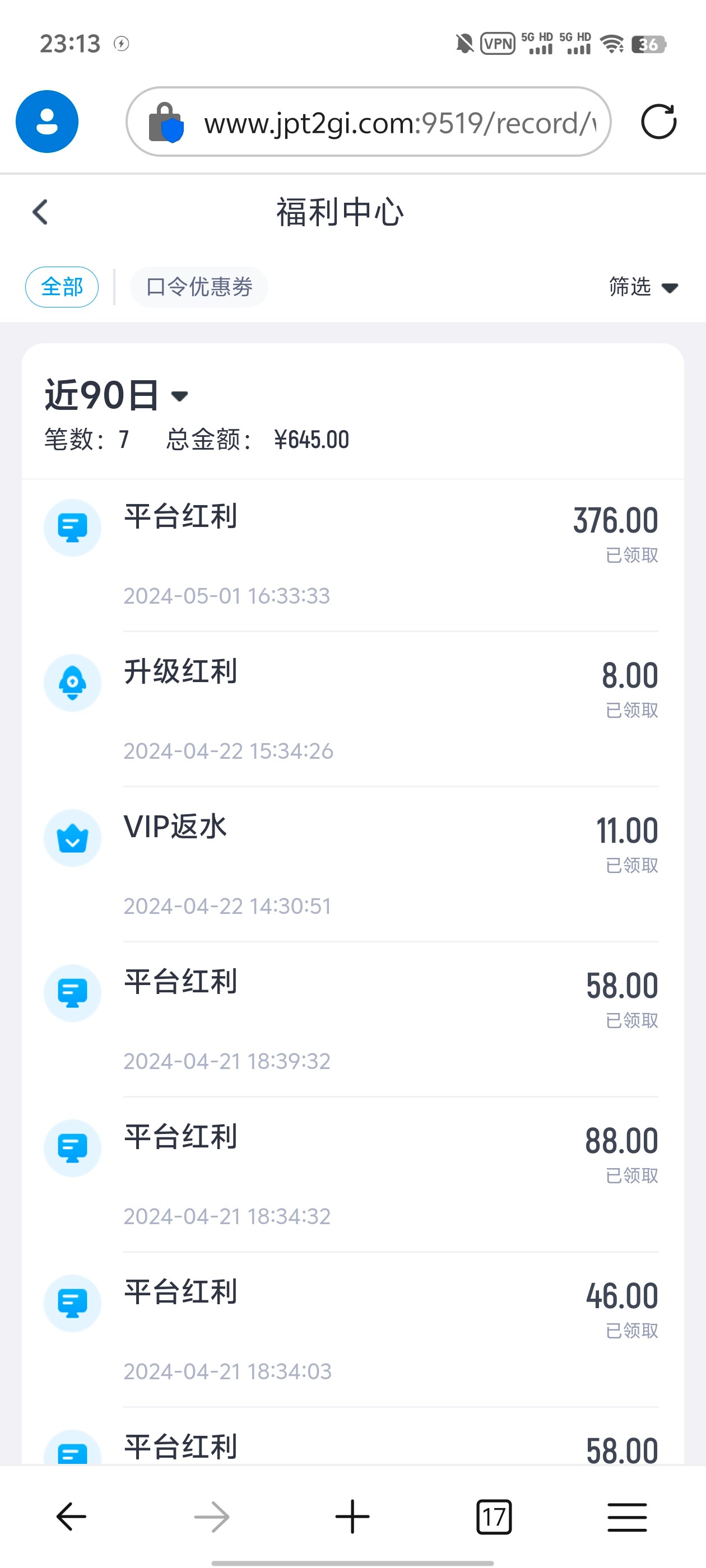
Task: Expand the 近90日 date range selector
Action: tap(116, 395)
